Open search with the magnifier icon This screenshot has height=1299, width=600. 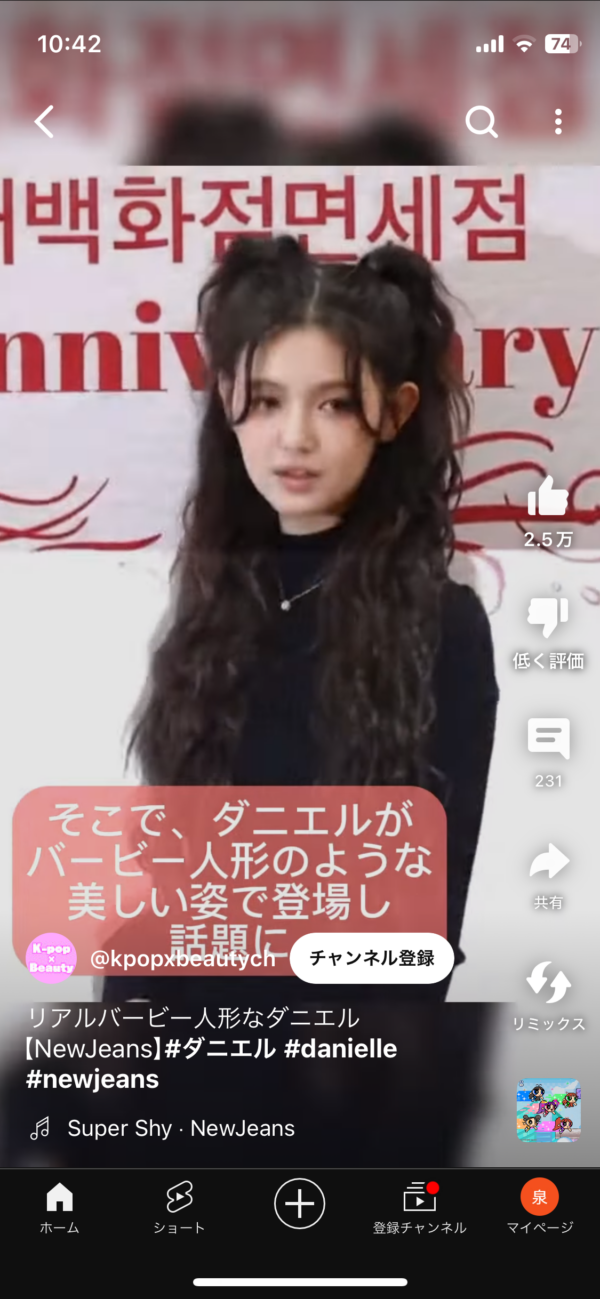(x=481, y=122)
